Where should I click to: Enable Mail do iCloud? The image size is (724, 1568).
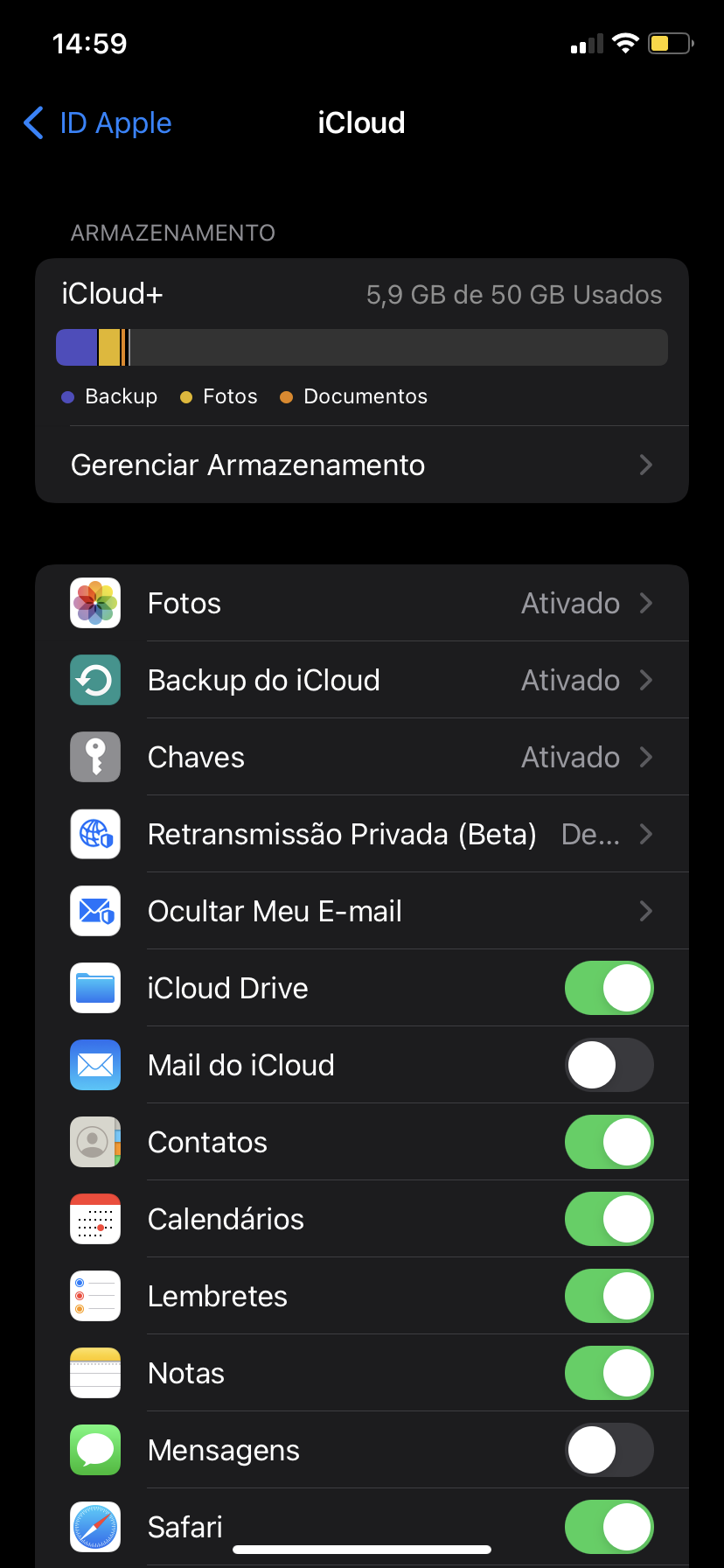click(x=609, y=1066)
